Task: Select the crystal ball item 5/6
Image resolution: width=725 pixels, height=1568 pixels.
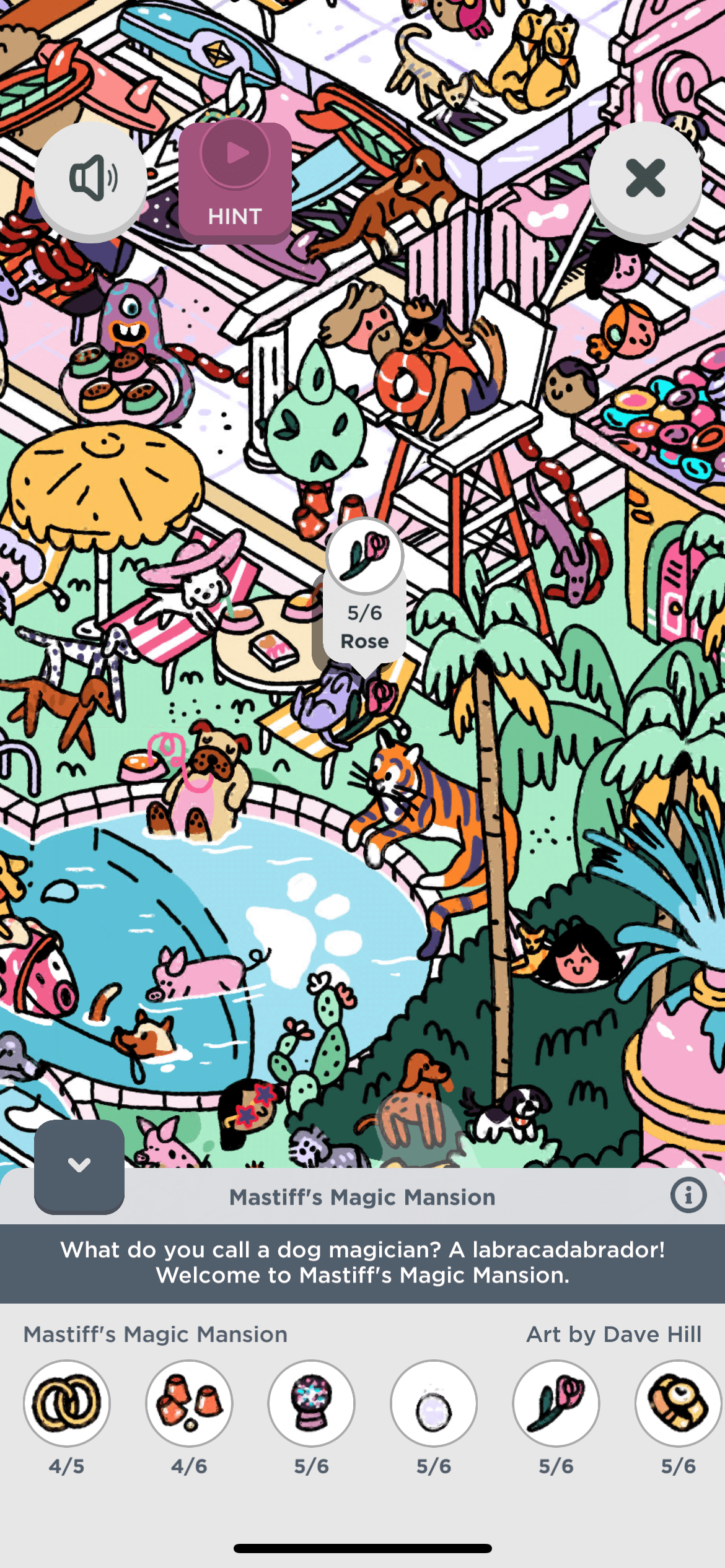Action: point(311,1402)
